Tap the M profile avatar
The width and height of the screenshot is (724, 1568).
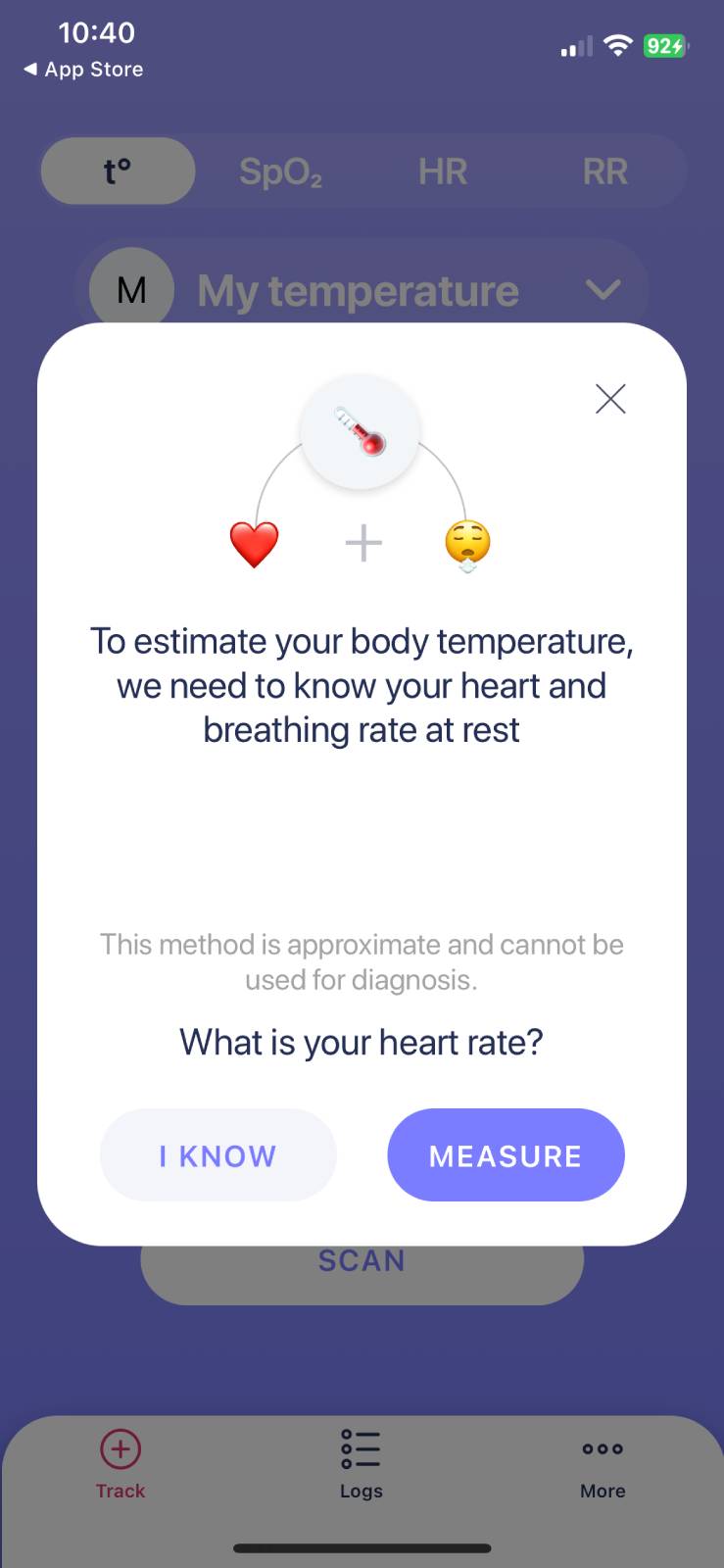131,289
